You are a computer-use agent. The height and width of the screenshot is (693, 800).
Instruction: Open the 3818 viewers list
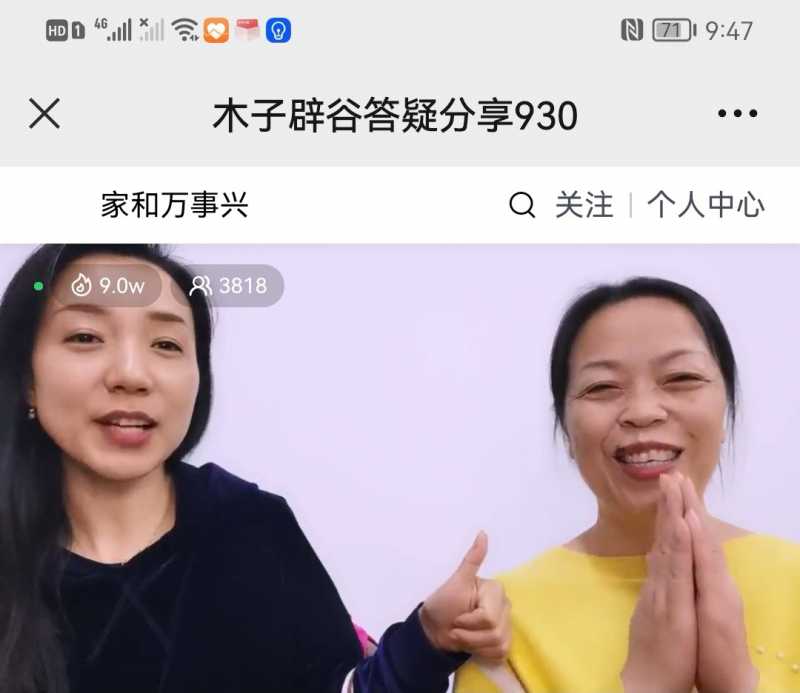[x=228, y=286]
